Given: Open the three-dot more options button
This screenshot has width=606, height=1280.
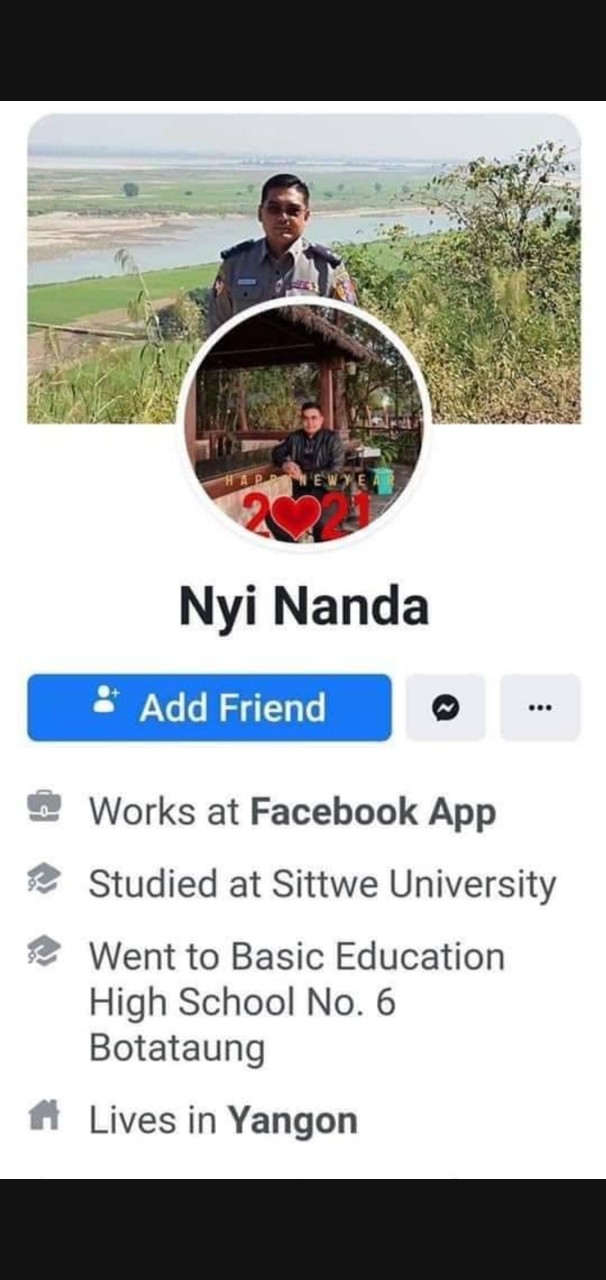Looking at the screenshot, I should (x=540, y=708).
